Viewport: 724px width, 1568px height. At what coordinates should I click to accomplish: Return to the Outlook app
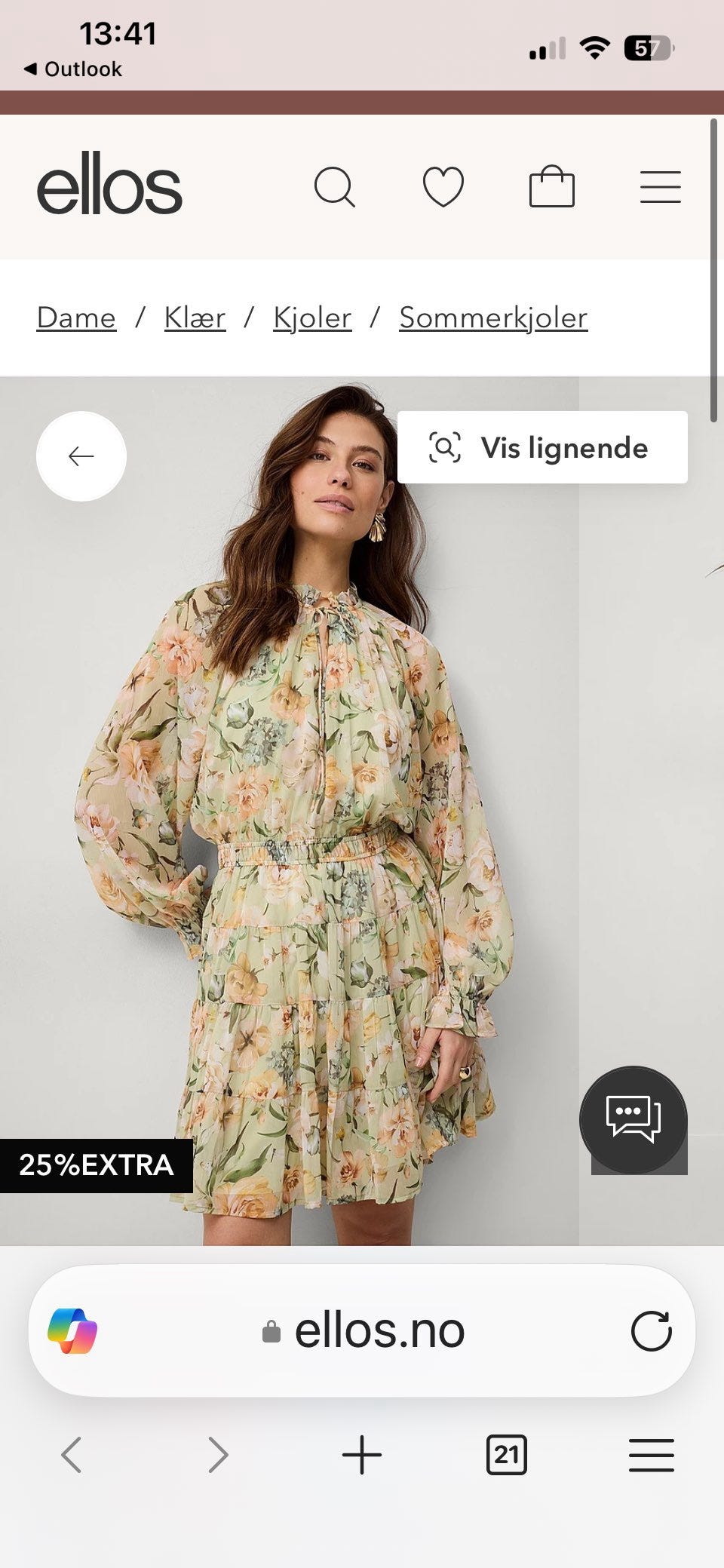point(70,68)
